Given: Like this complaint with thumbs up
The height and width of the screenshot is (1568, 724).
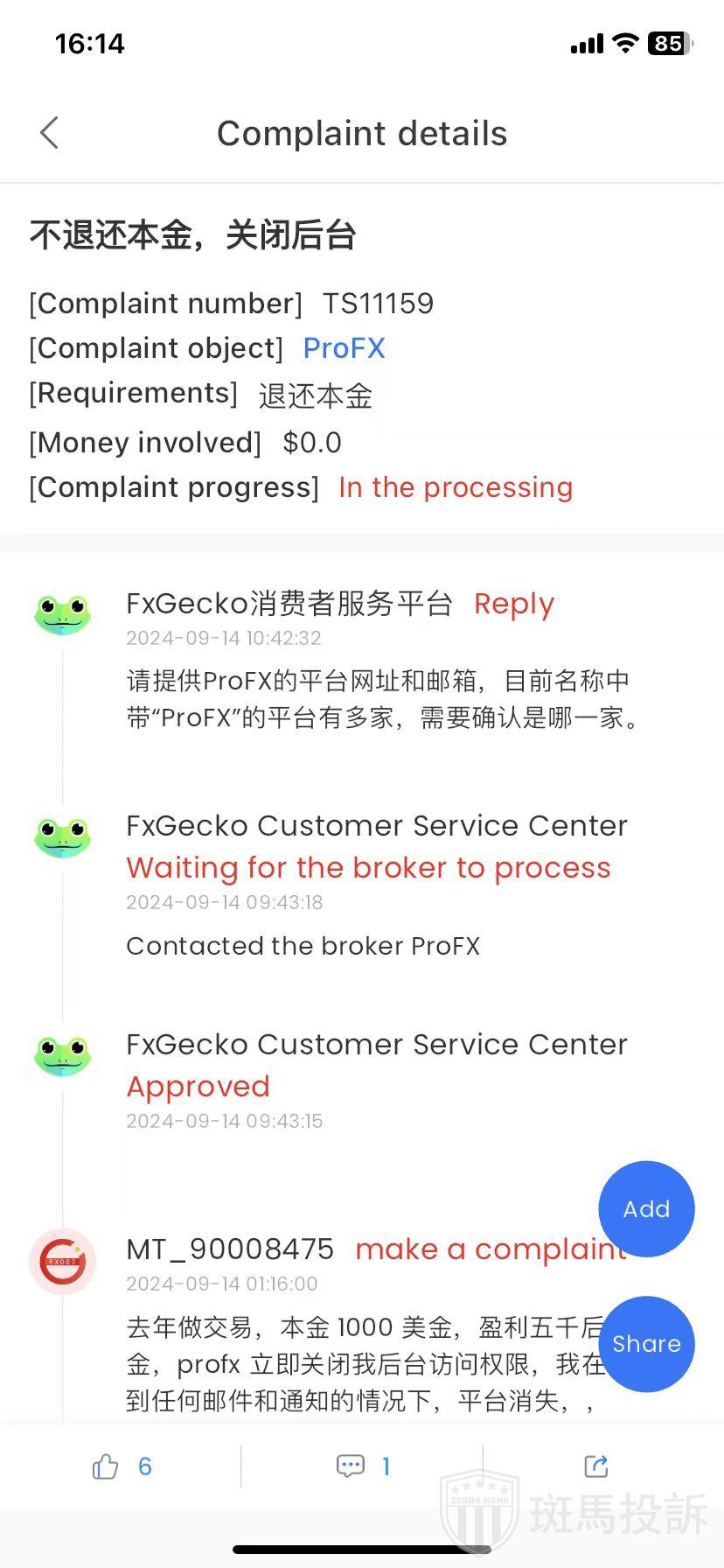Looking at the screenshot, I should tap(106, 1466).
